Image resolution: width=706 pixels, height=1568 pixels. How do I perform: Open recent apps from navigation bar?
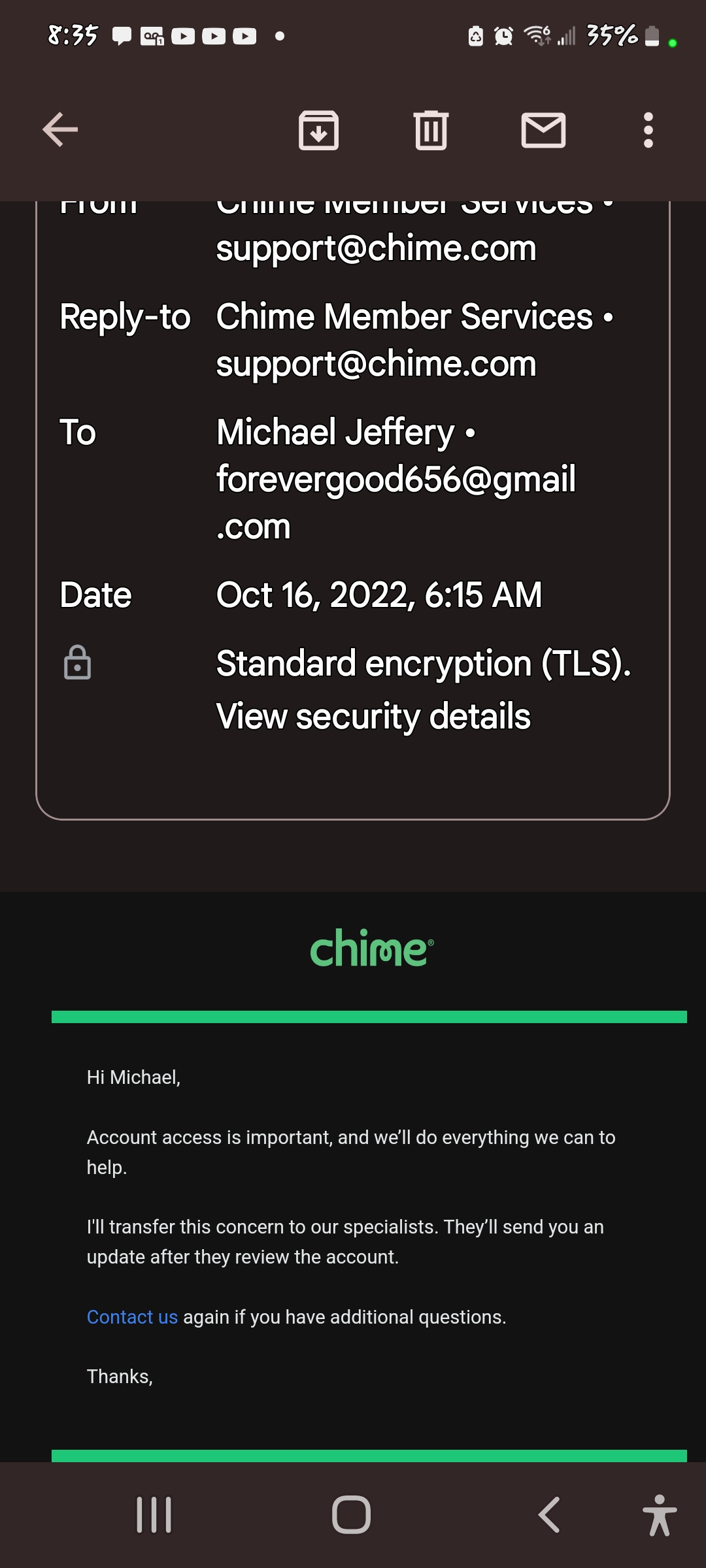click(154, 1514)
